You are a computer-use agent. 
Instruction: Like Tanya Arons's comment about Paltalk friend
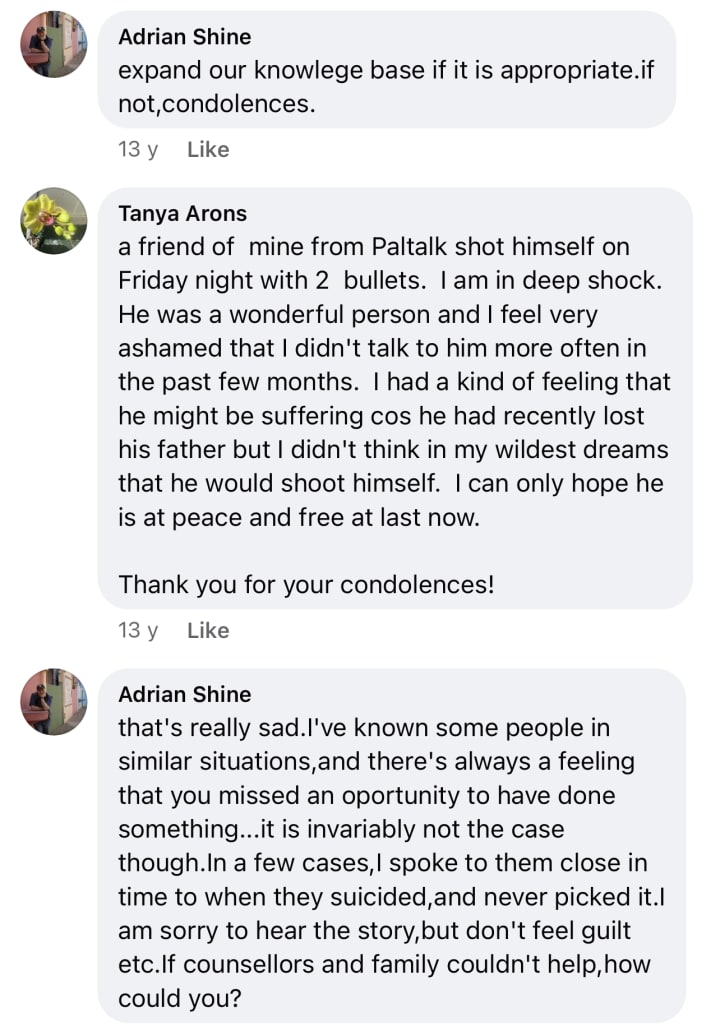[208, 631]
